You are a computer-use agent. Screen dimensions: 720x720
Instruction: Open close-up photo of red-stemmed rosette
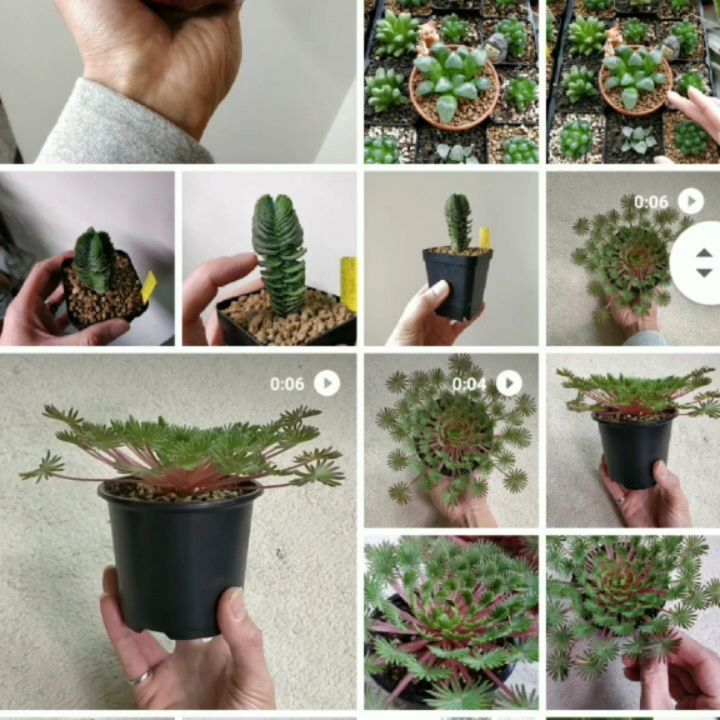(451, 622)
